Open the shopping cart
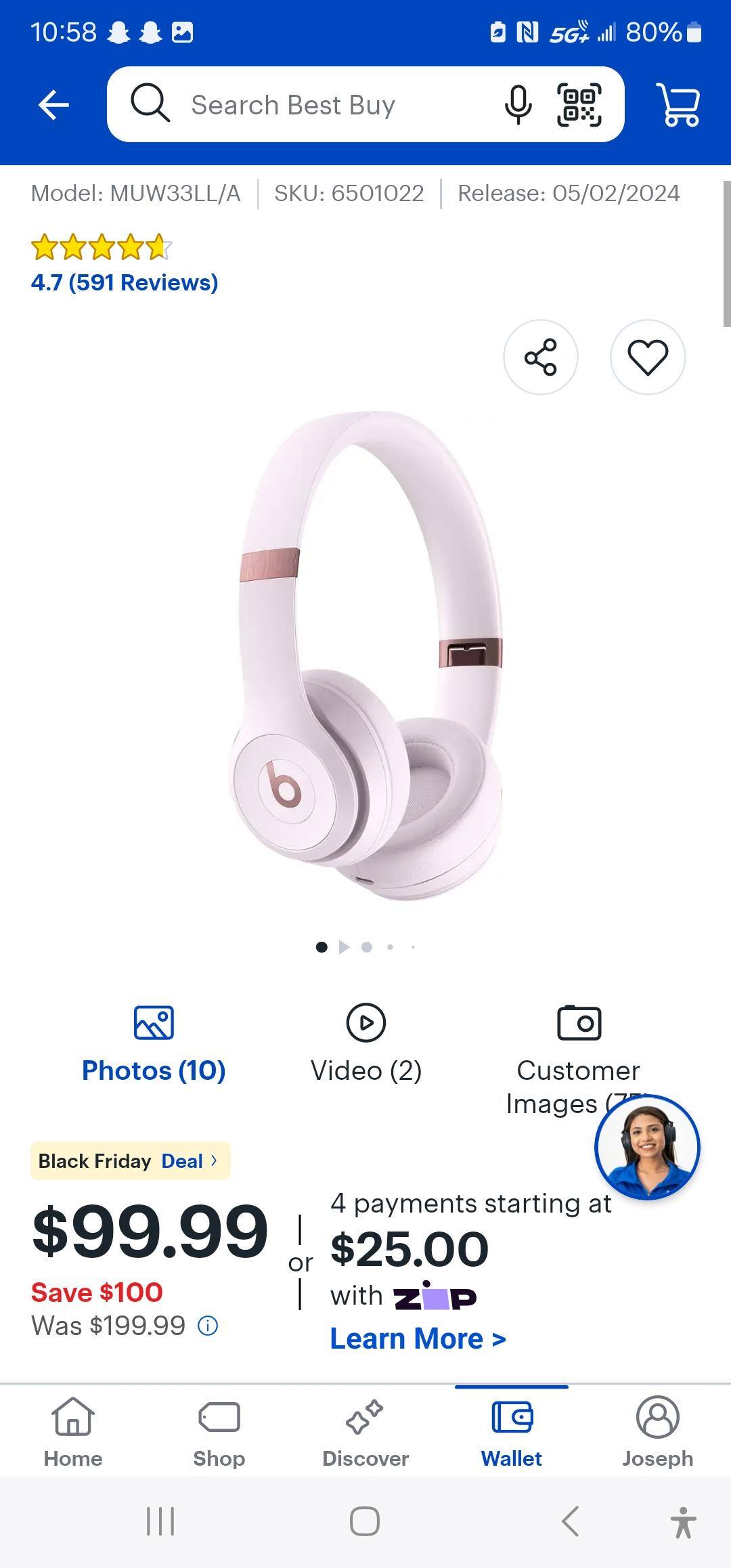The width and height of the screenshot is (731, 1568). [679, 104]
